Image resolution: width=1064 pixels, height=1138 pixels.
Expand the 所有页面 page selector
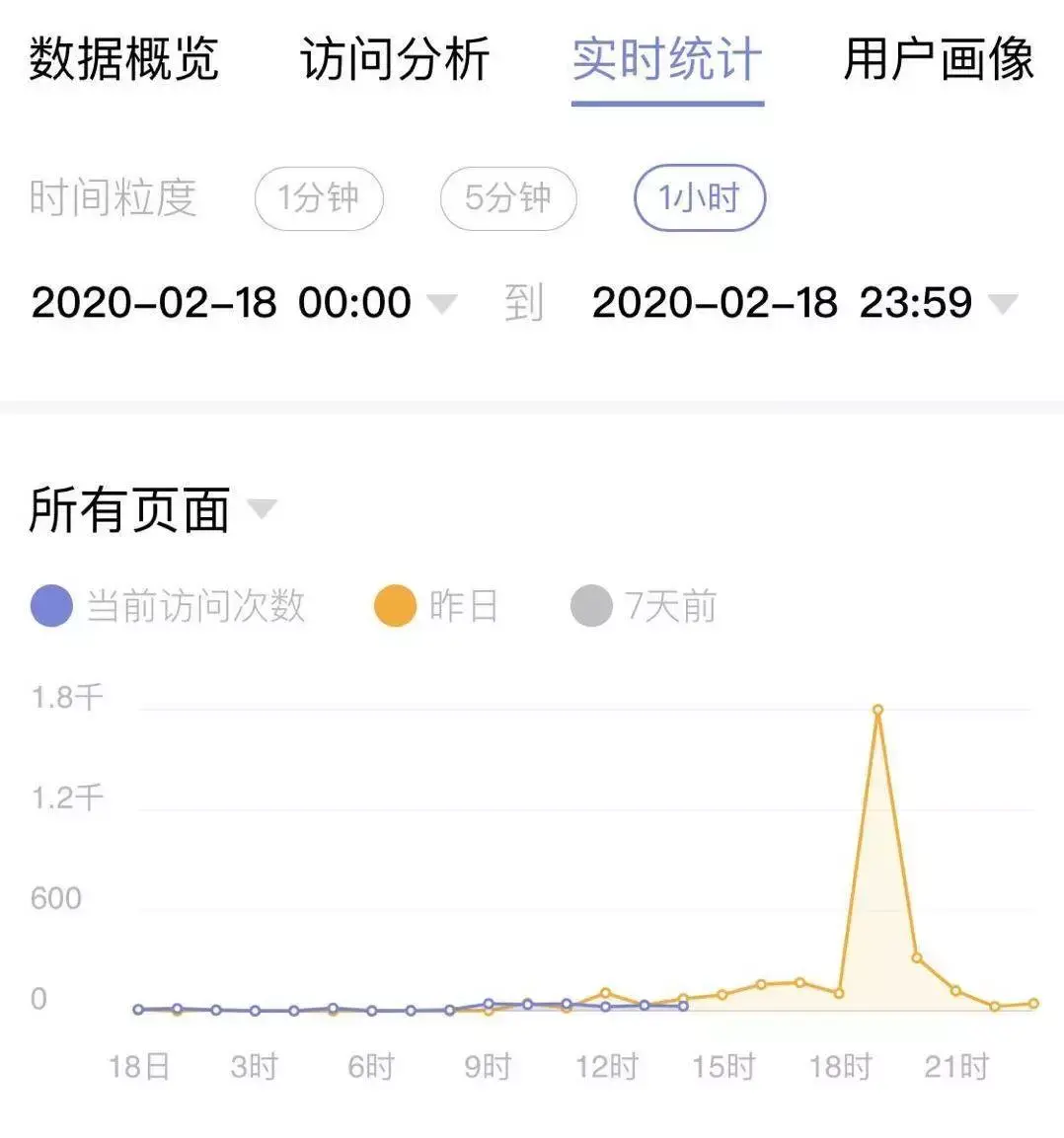pyautogui.click(x=153, y=510)
